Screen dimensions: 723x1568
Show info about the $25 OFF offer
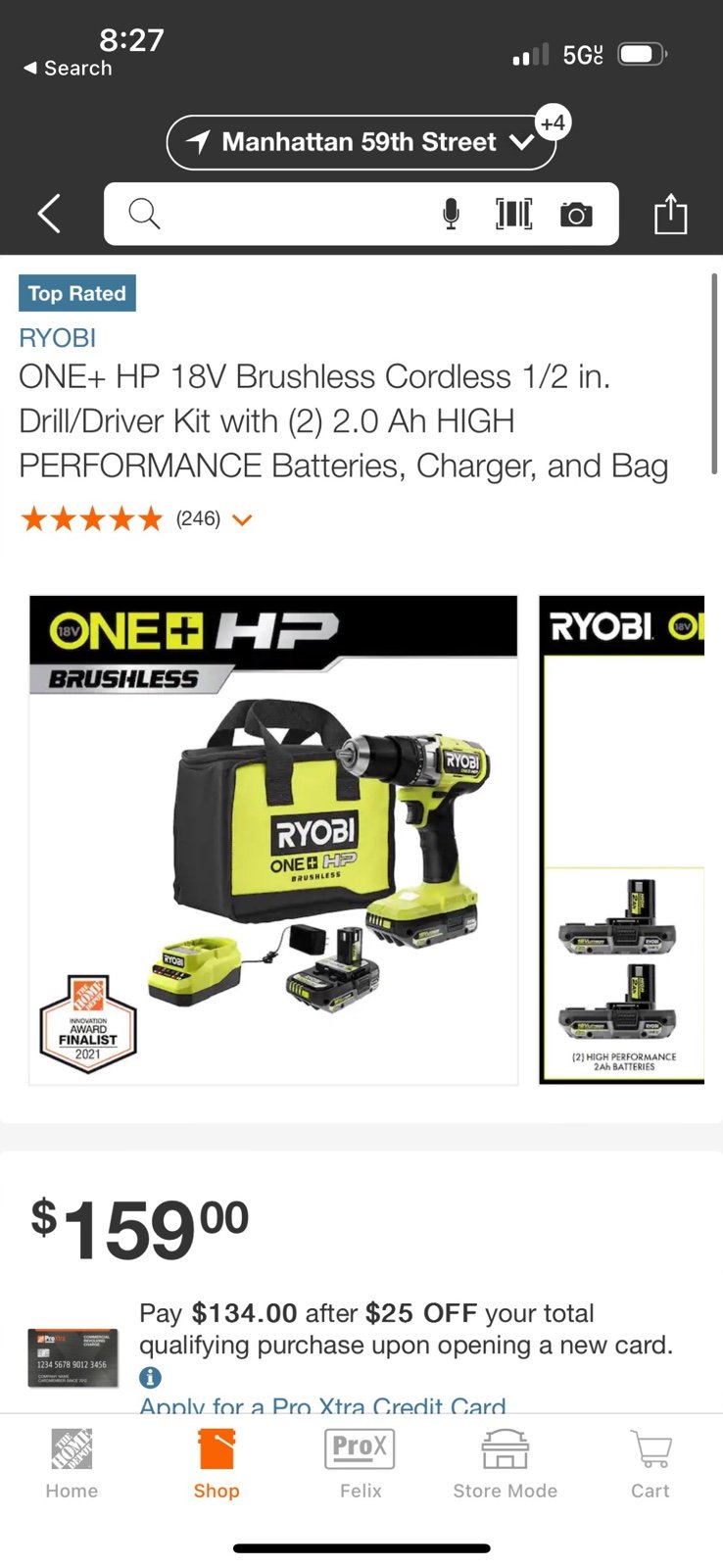[x=150, y=1377]
